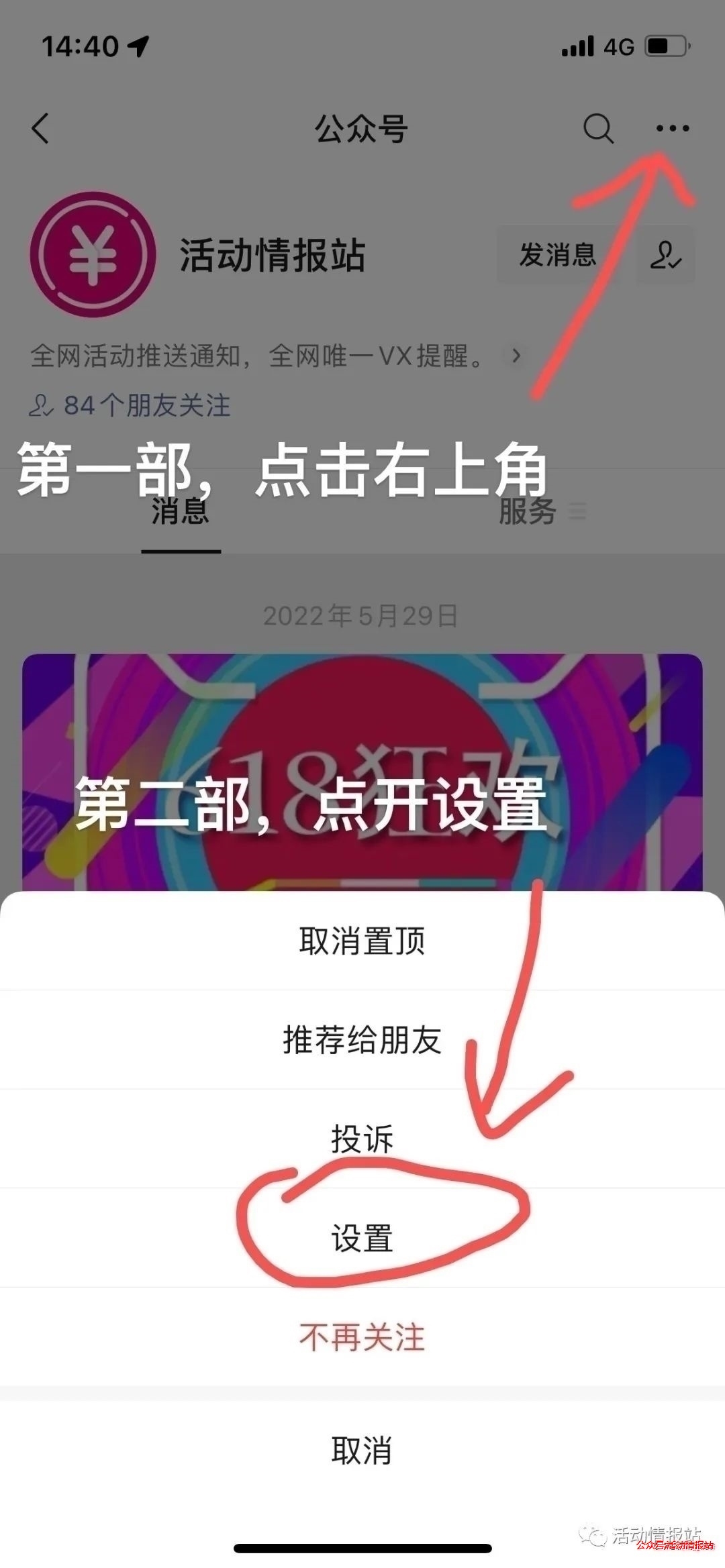Tap 不再关注 to unfollow the account
The height and width of the screenshot is (1568, 725).
(x=362, y=1337)
